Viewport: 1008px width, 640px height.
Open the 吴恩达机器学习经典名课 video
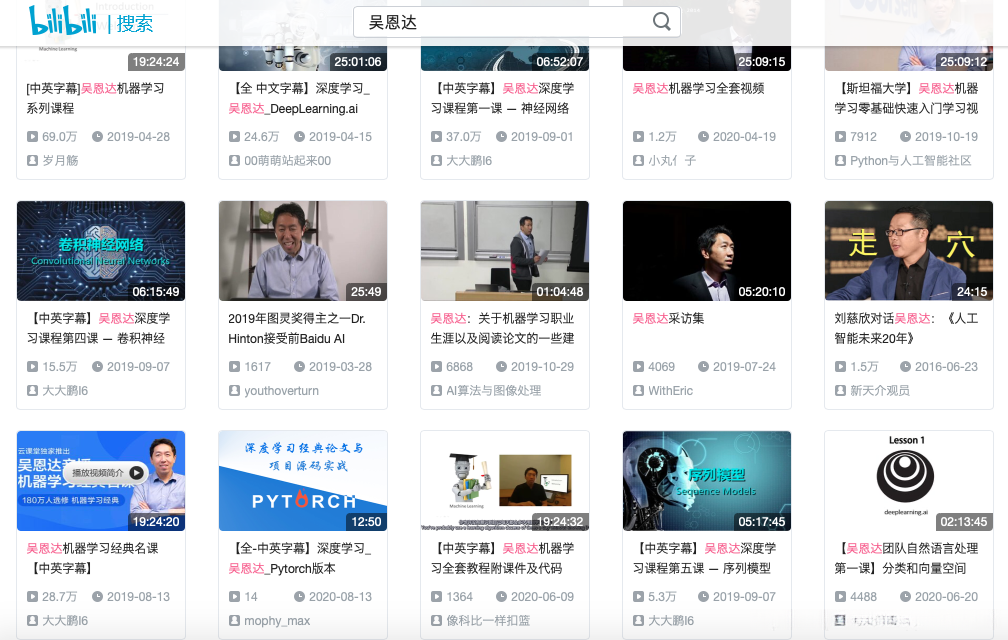pyautogui.click(x=101, y=481)
